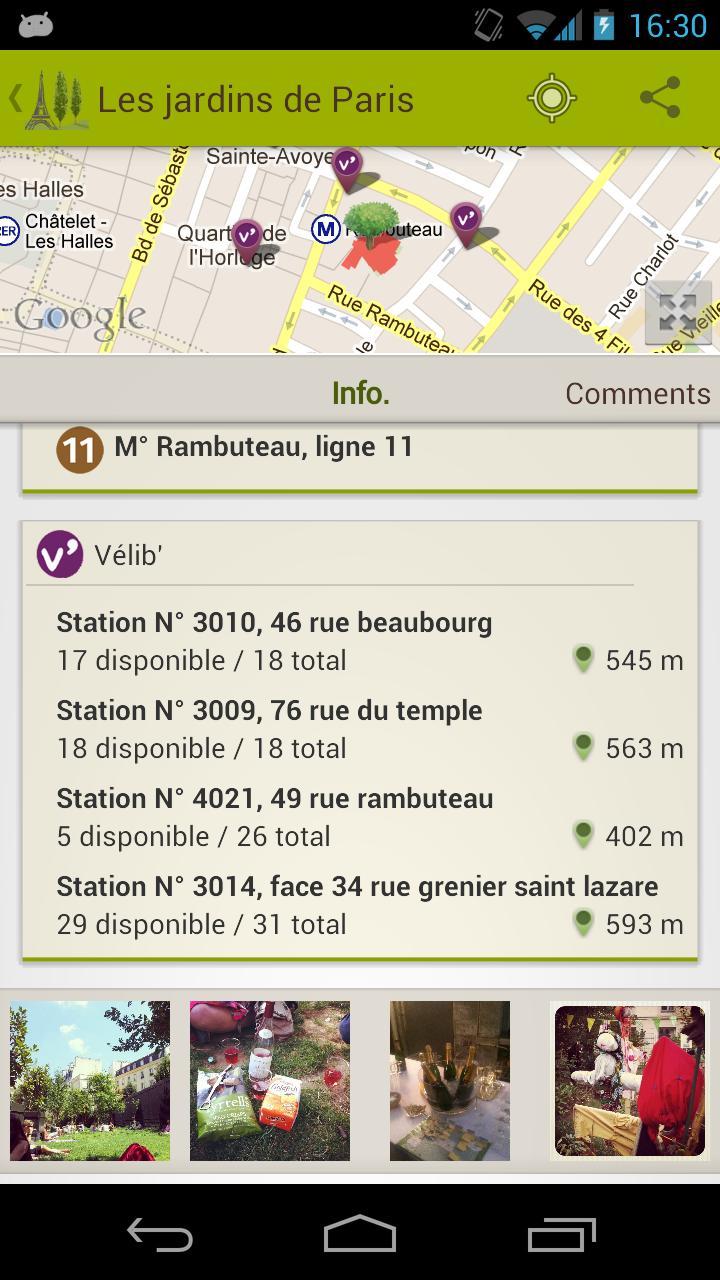Switch to the Comments tab

(637, 393)
